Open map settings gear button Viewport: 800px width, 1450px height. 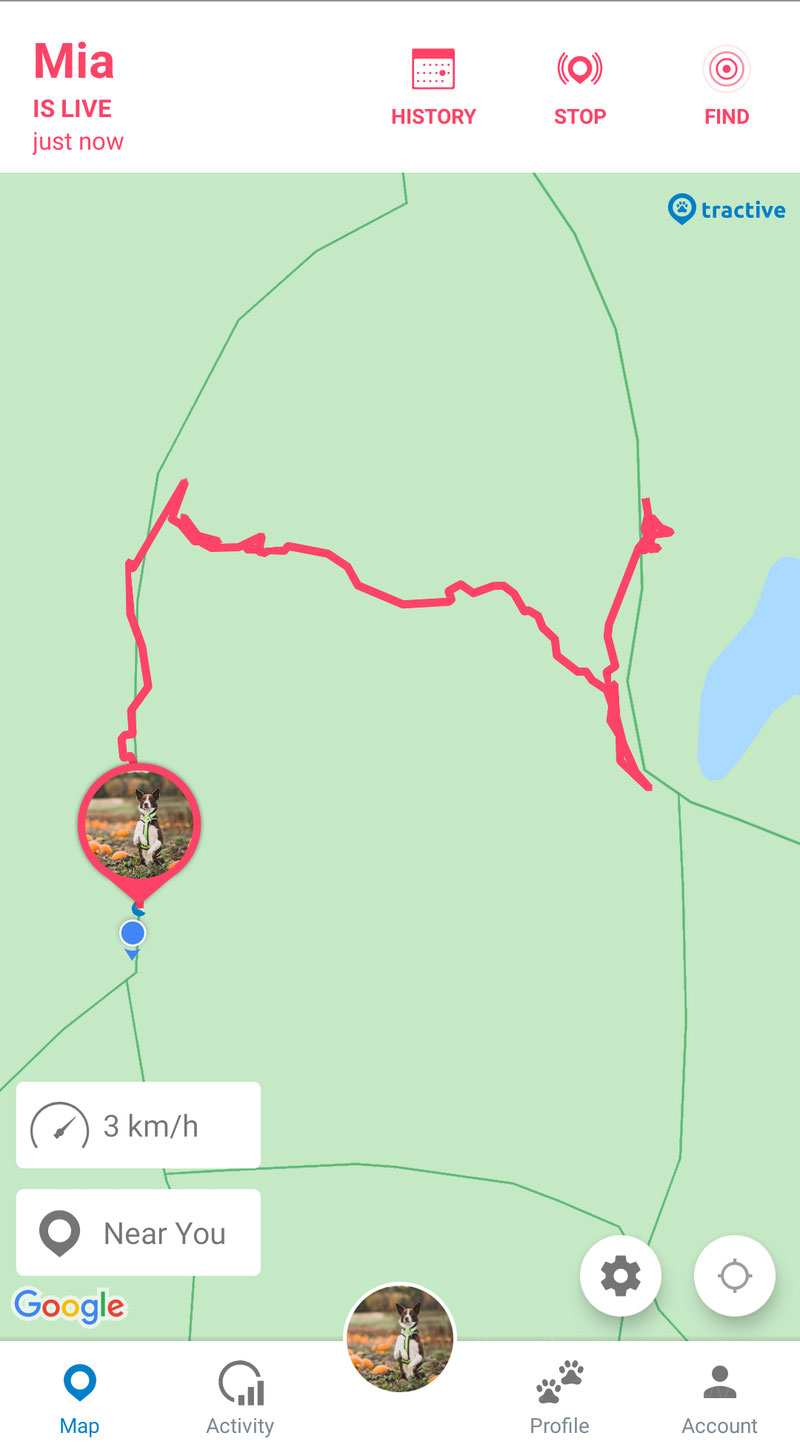pyautogui.click(x=620, y=1276)
